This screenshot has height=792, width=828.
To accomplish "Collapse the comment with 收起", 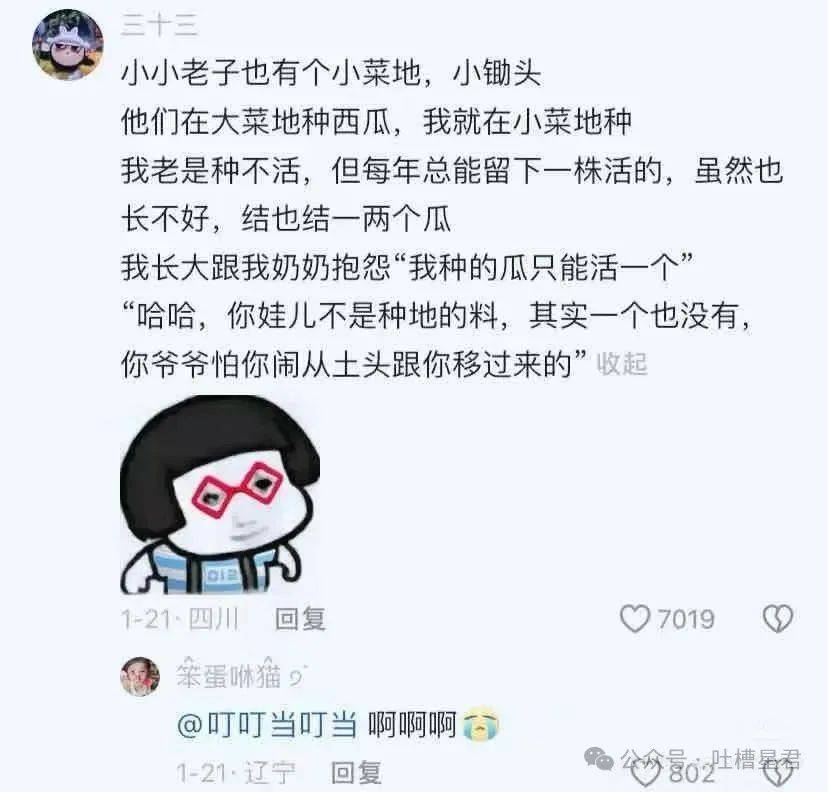I will pos(622,365).
